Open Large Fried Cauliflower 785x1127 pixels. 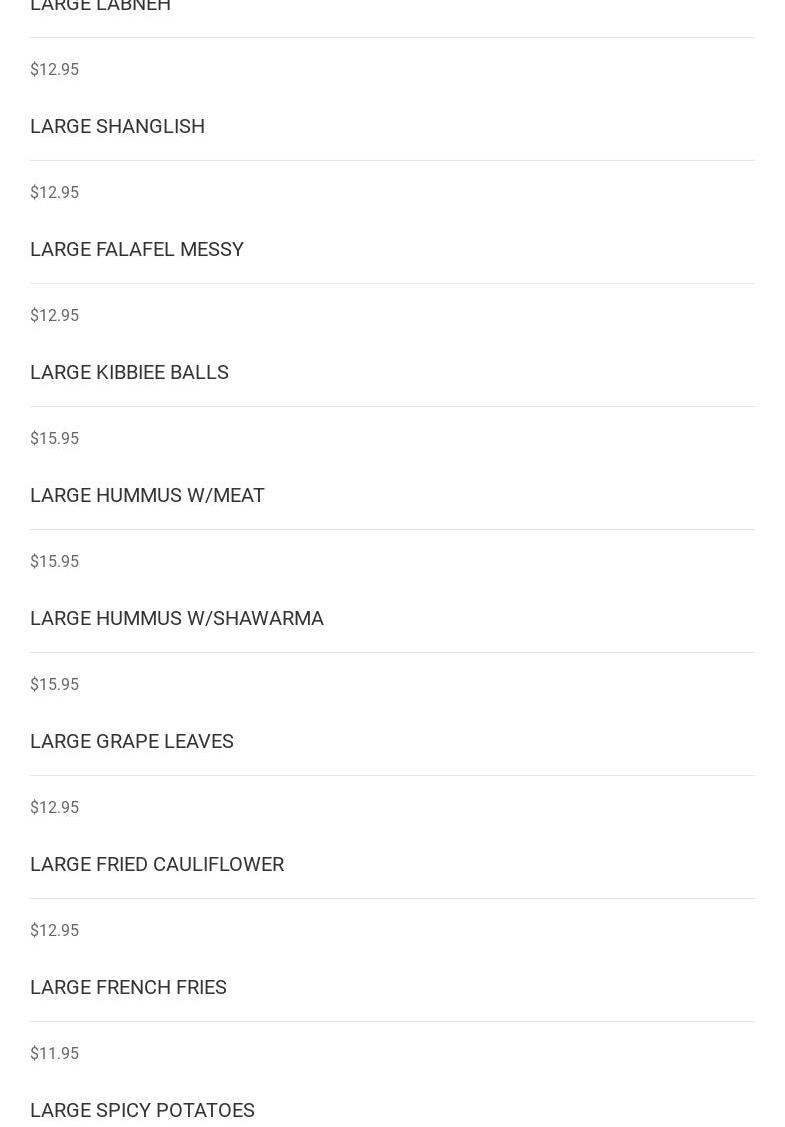pyautogui.click(x=157, y=864)
